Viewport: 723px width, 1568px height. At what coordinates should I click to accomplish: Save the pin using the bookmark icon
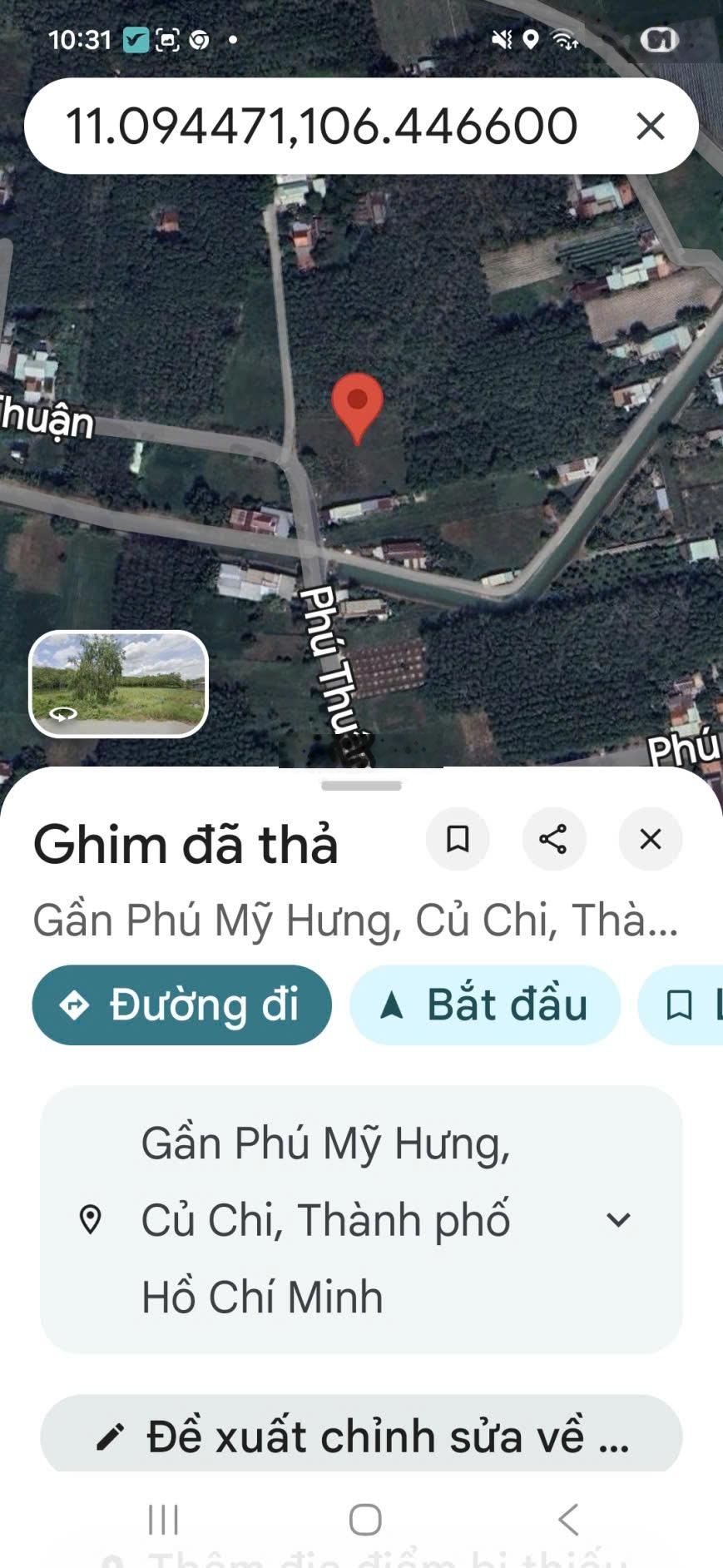[458, 840]
